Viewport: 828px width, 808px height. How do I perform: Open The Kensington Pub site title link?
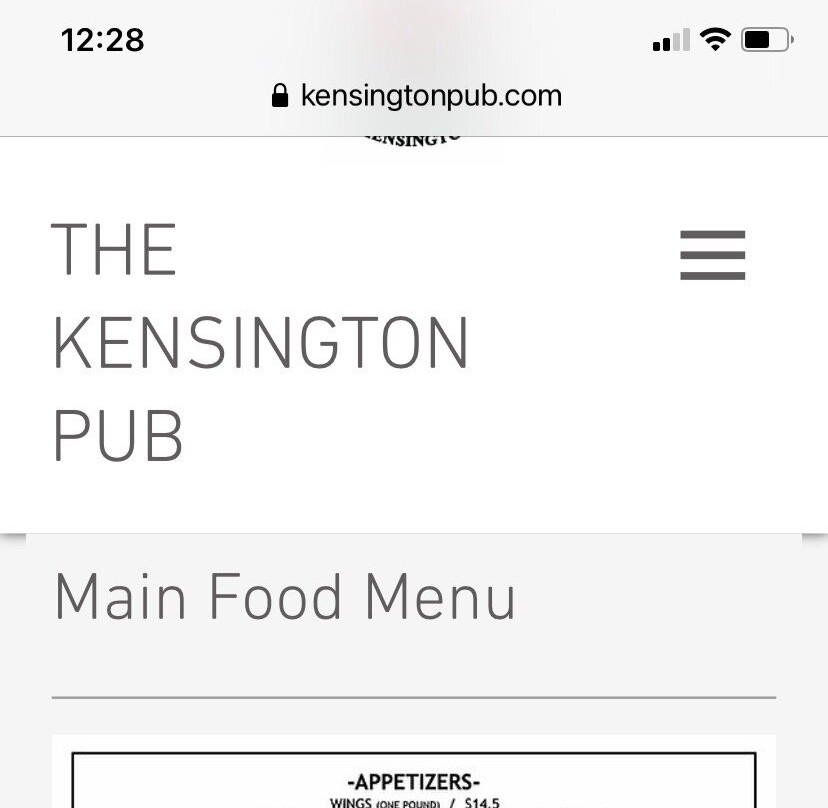260,343
